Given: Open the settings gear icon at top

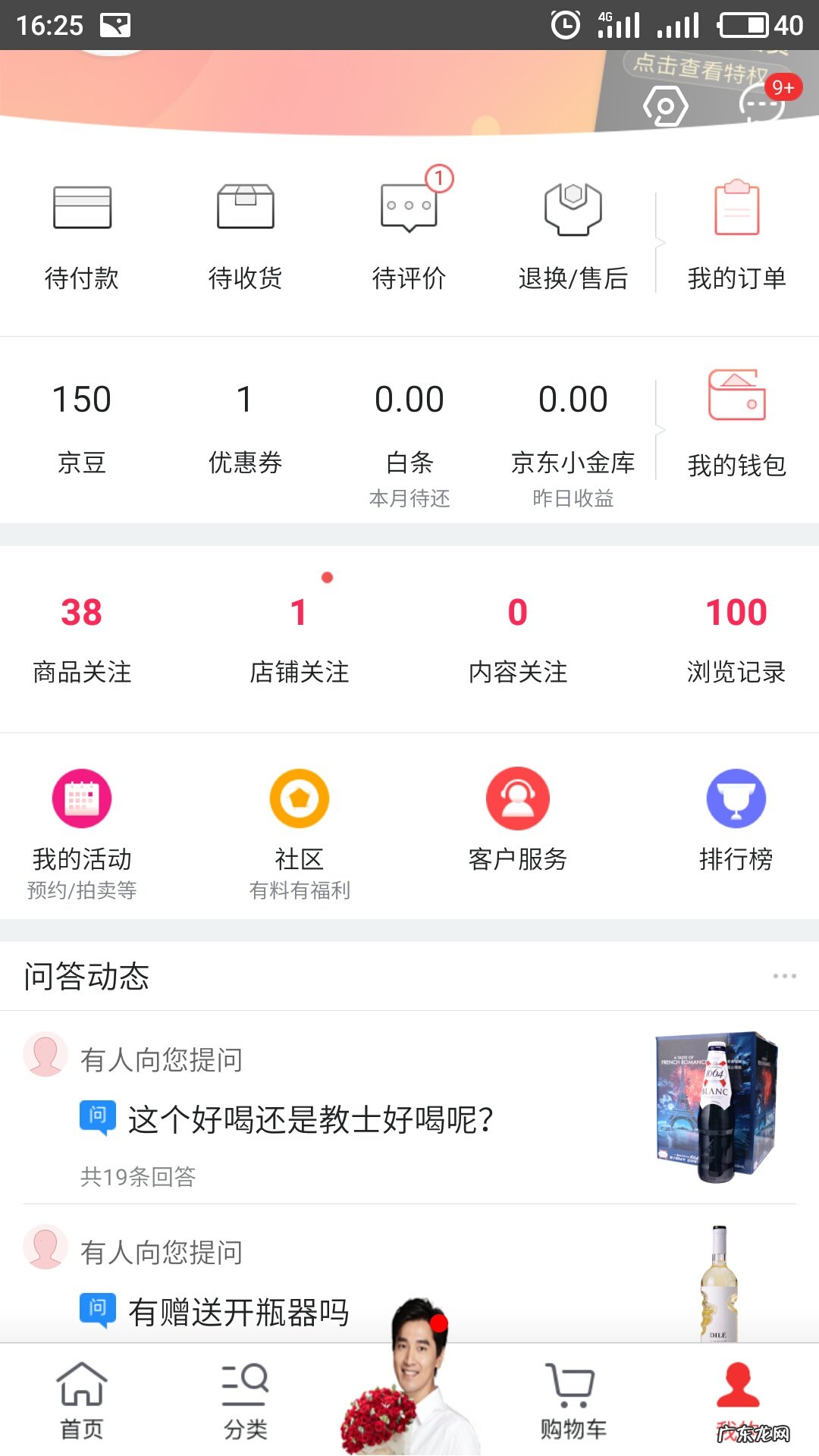Looking at the screenshot, I should (666, 106).
